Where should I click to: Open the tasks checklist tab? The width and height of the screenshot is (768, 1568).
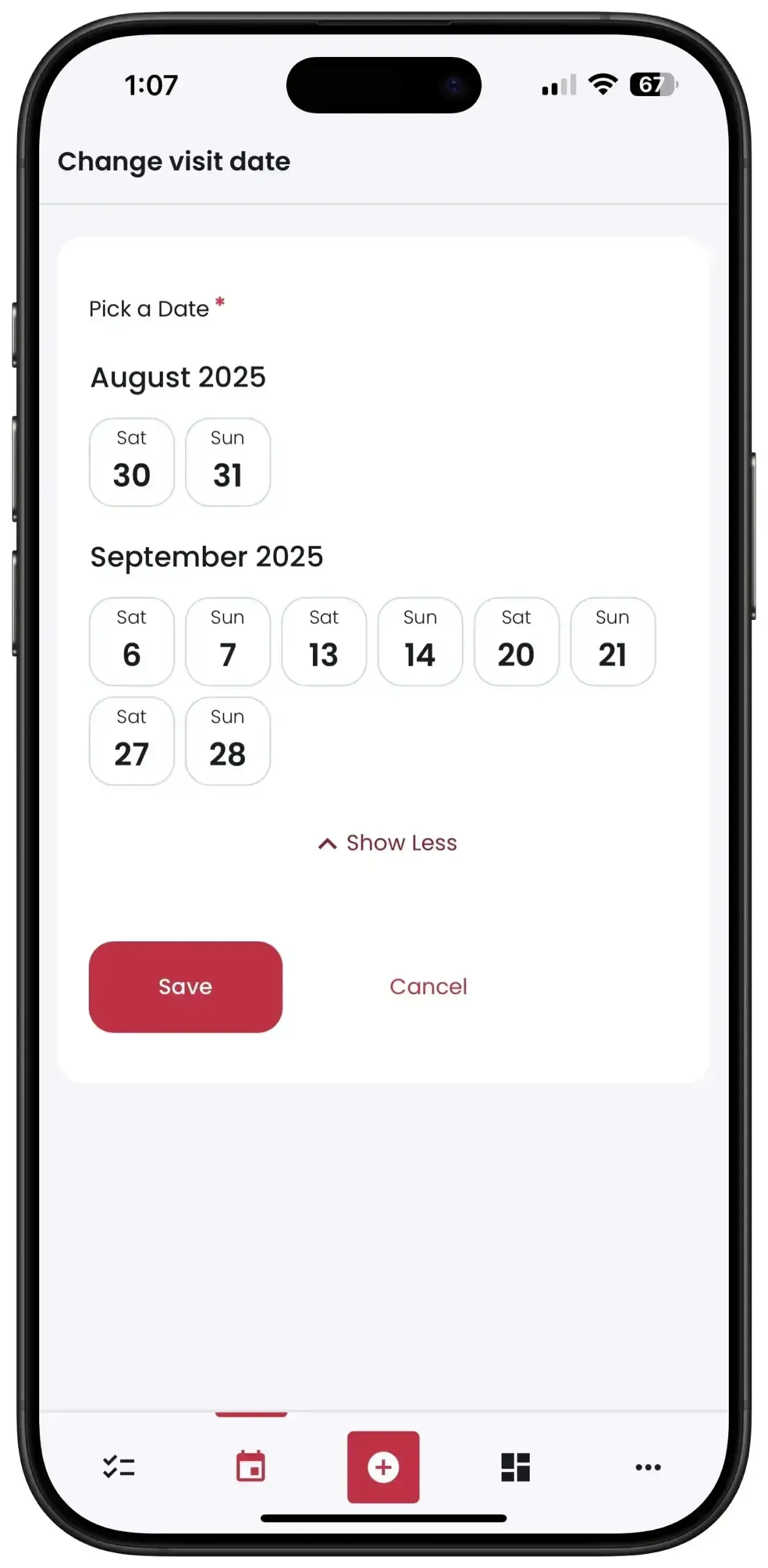[118, 1466]
